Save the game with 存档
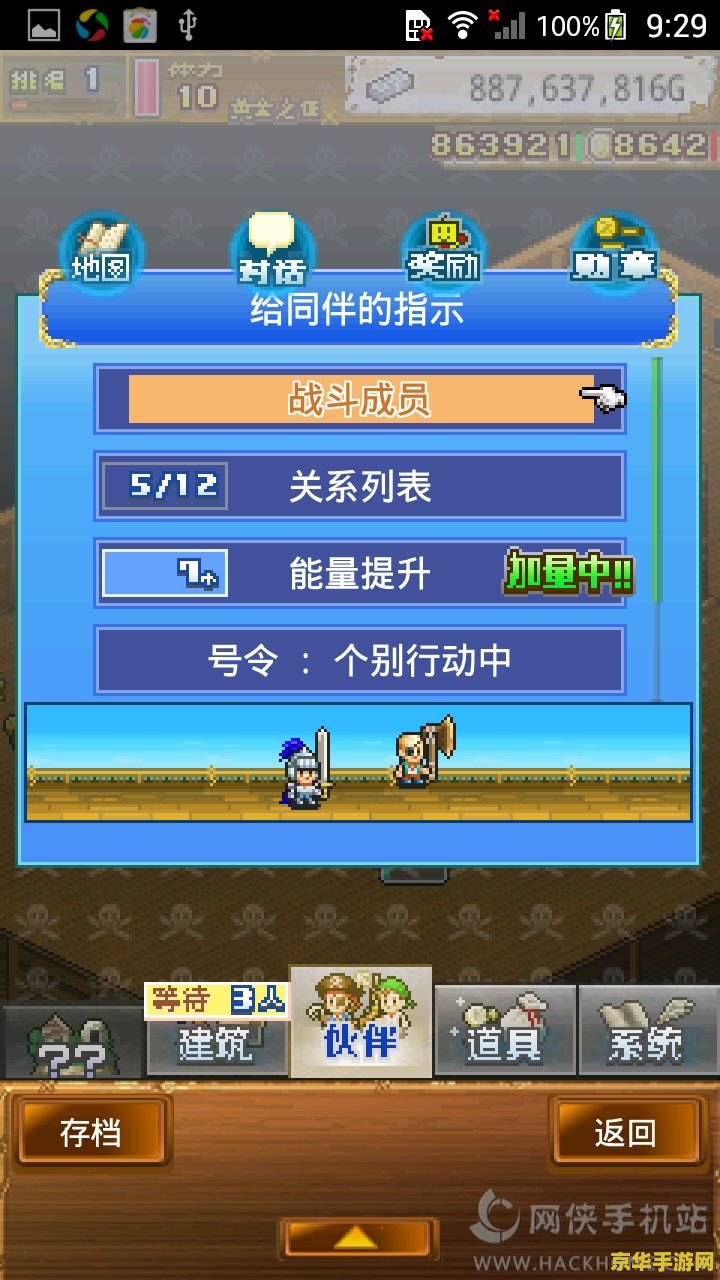720x1280 pixels. point(91,1133)
